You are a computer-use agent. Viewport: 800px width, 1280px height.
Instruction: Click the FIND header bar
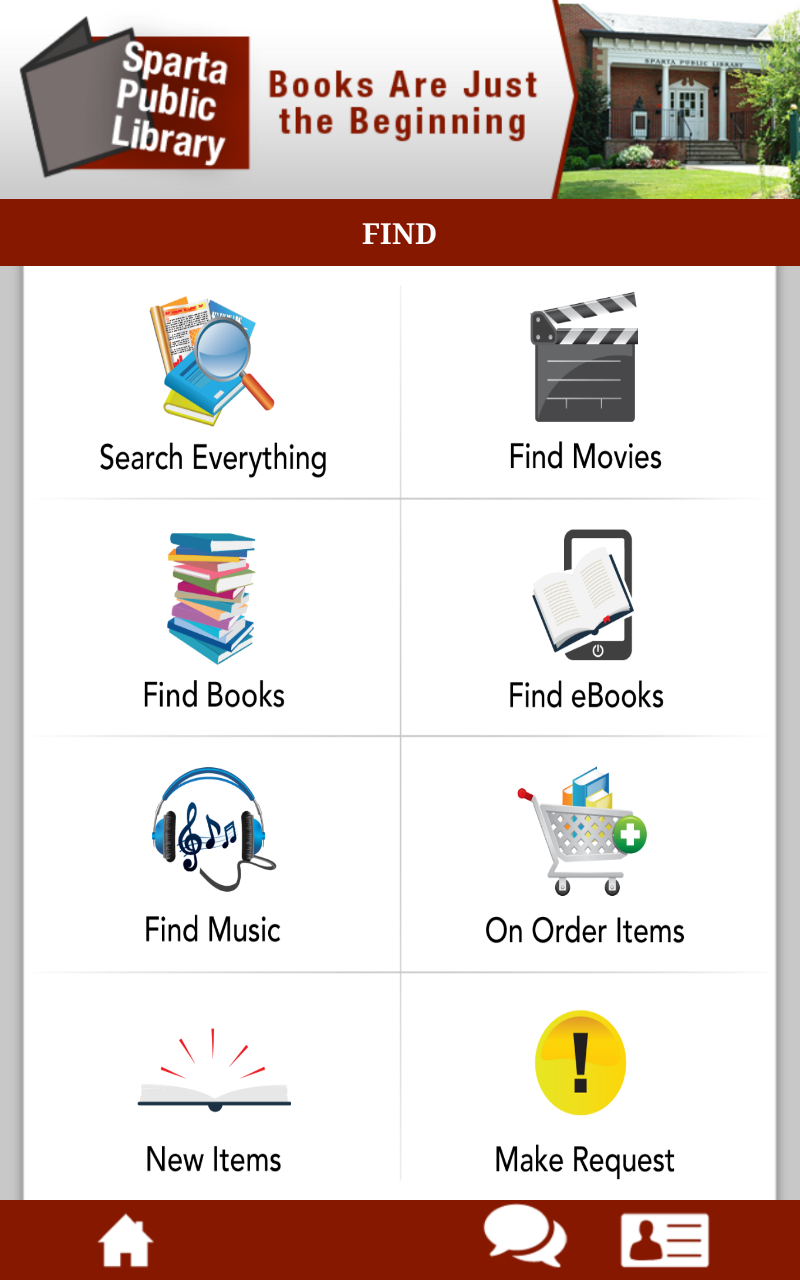click(400, 233)
